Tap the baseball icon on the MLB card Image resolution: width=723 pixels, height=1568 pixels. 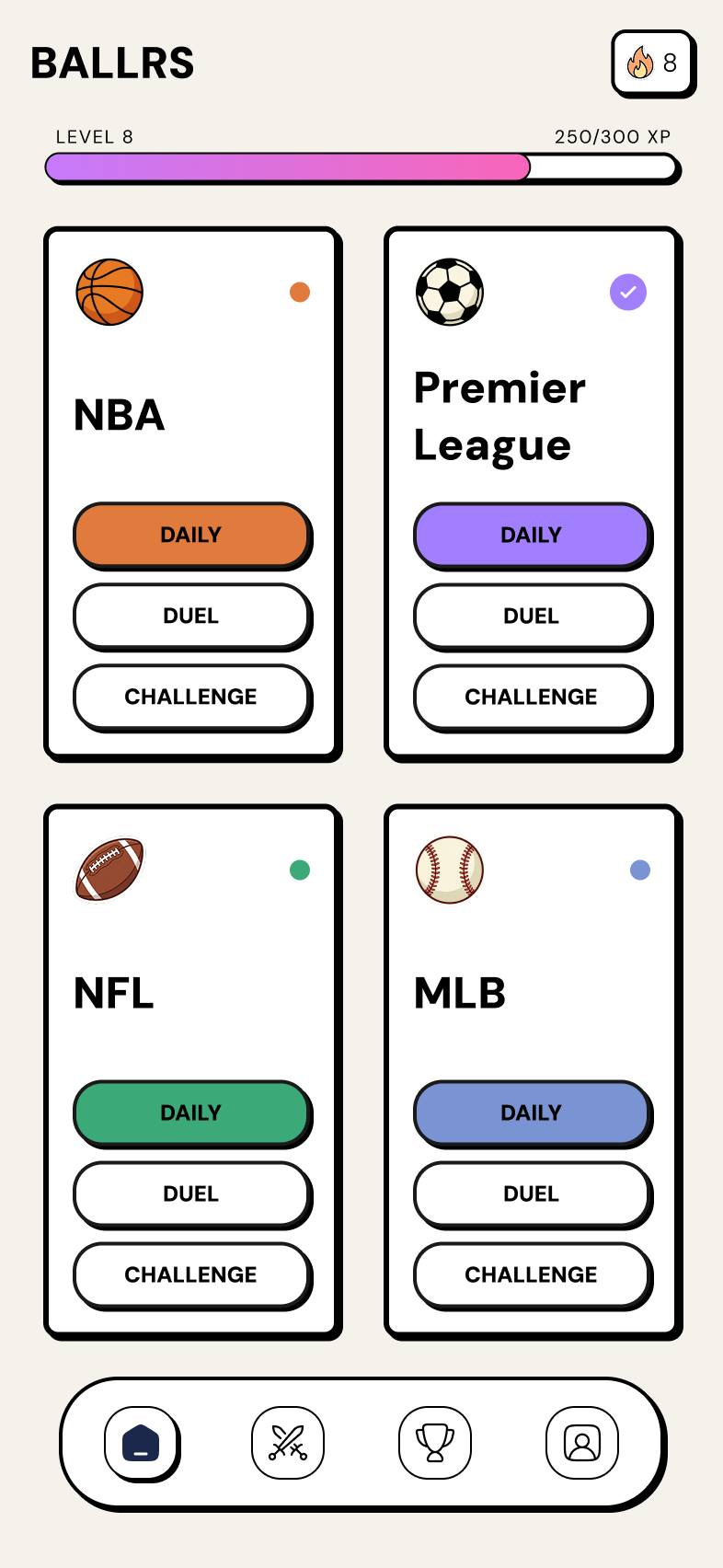tap(450, 870)
